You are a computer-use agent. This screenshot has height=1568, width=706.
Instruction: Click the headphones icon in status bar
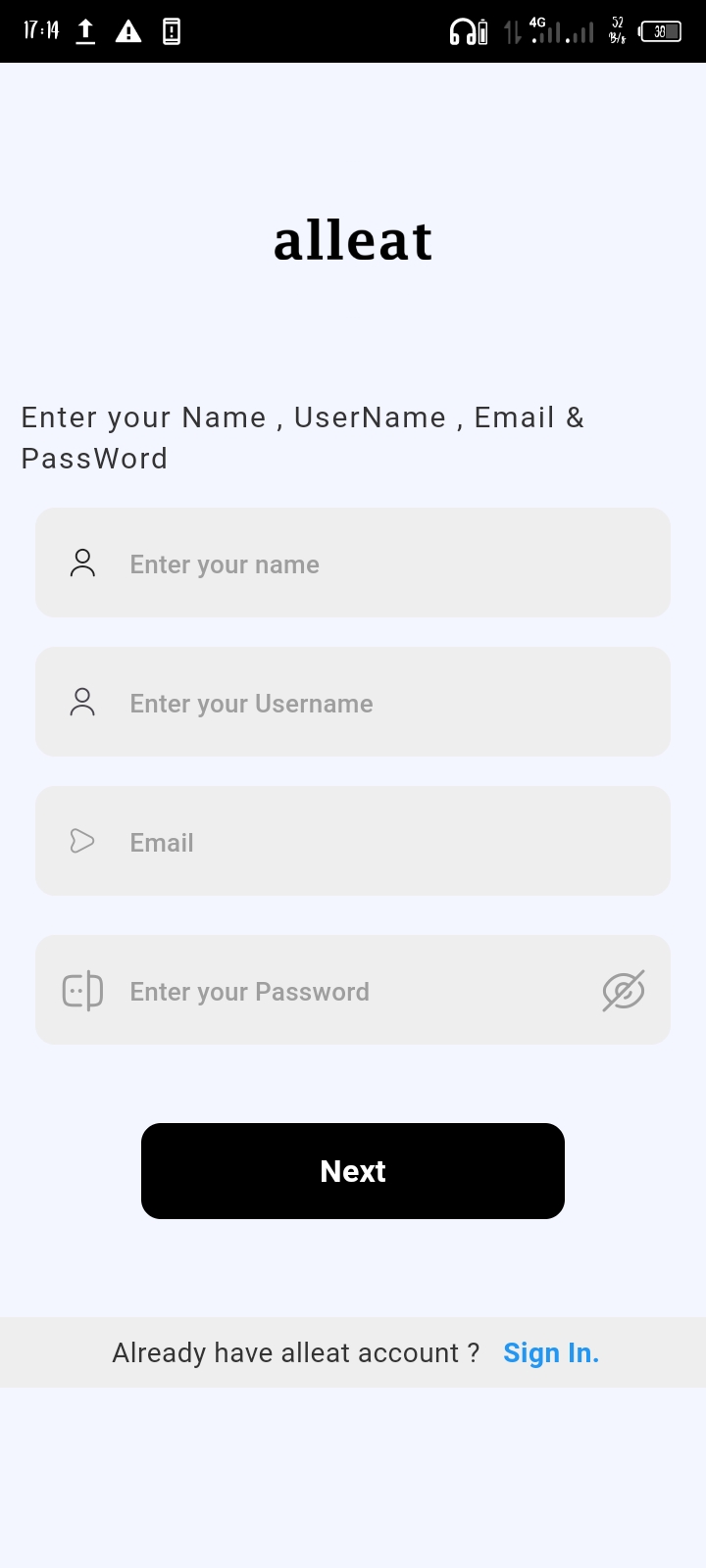tap(461, 30)
